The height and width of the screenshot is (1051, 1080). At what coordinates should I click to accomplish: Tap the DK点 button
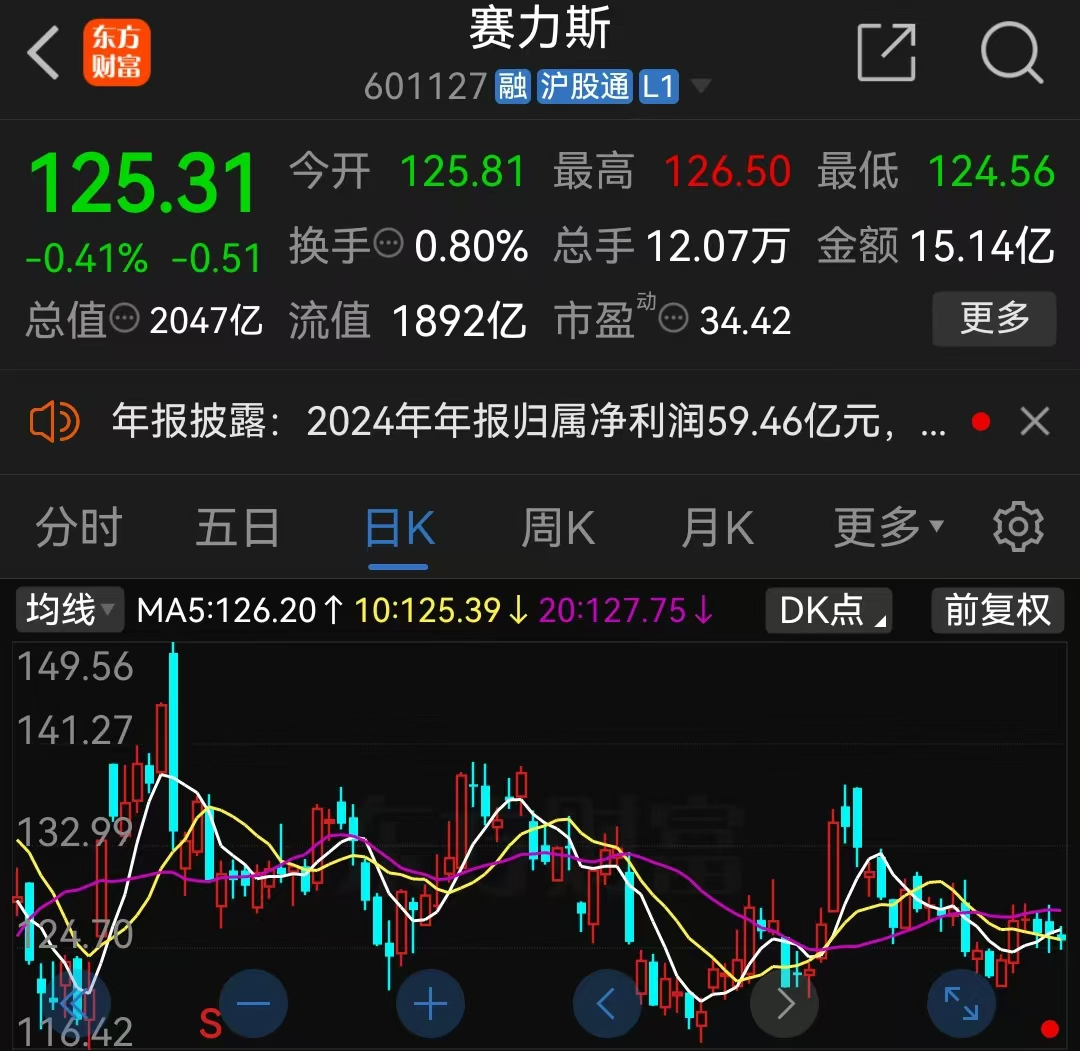coord(828,610)
